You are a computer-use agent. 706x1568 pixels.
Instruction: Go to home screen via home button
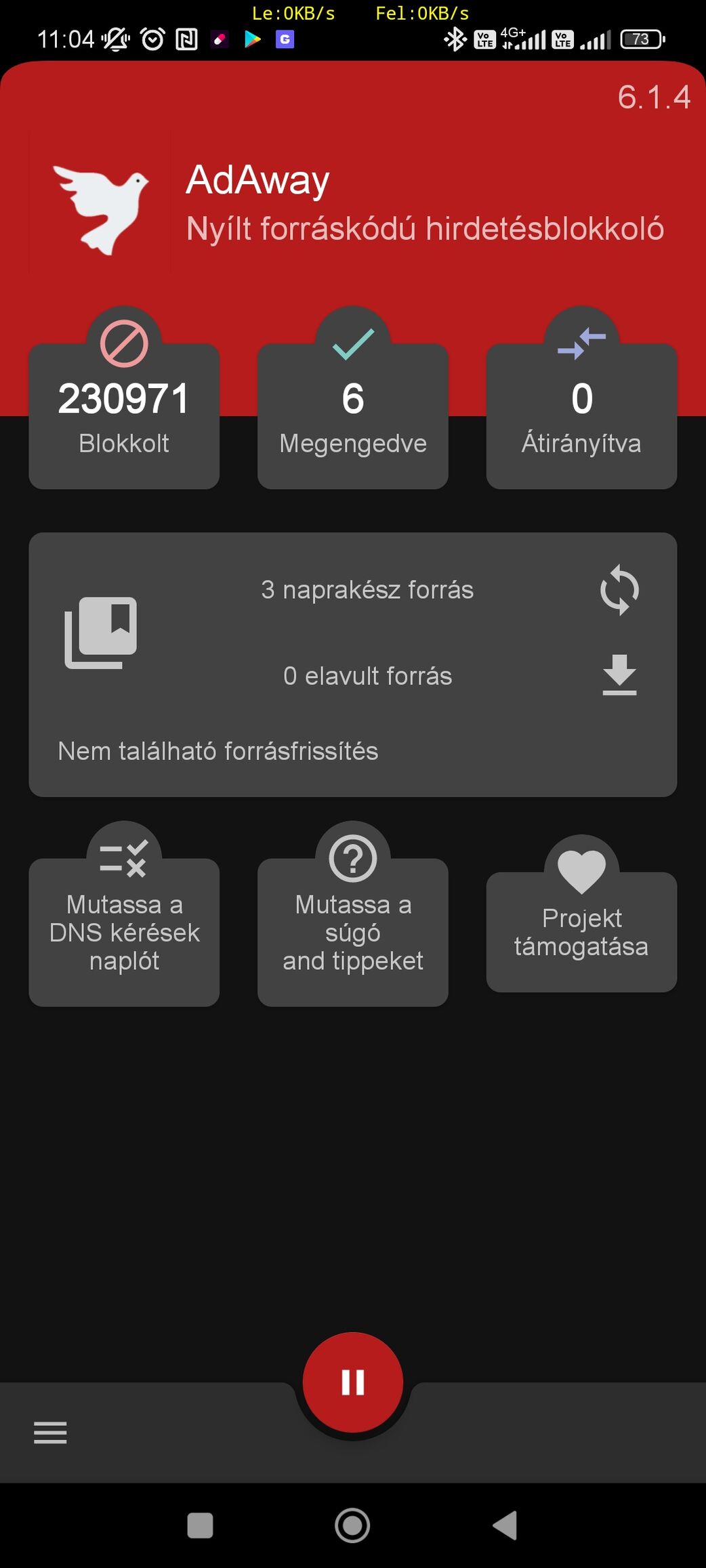pos(352,1526)
